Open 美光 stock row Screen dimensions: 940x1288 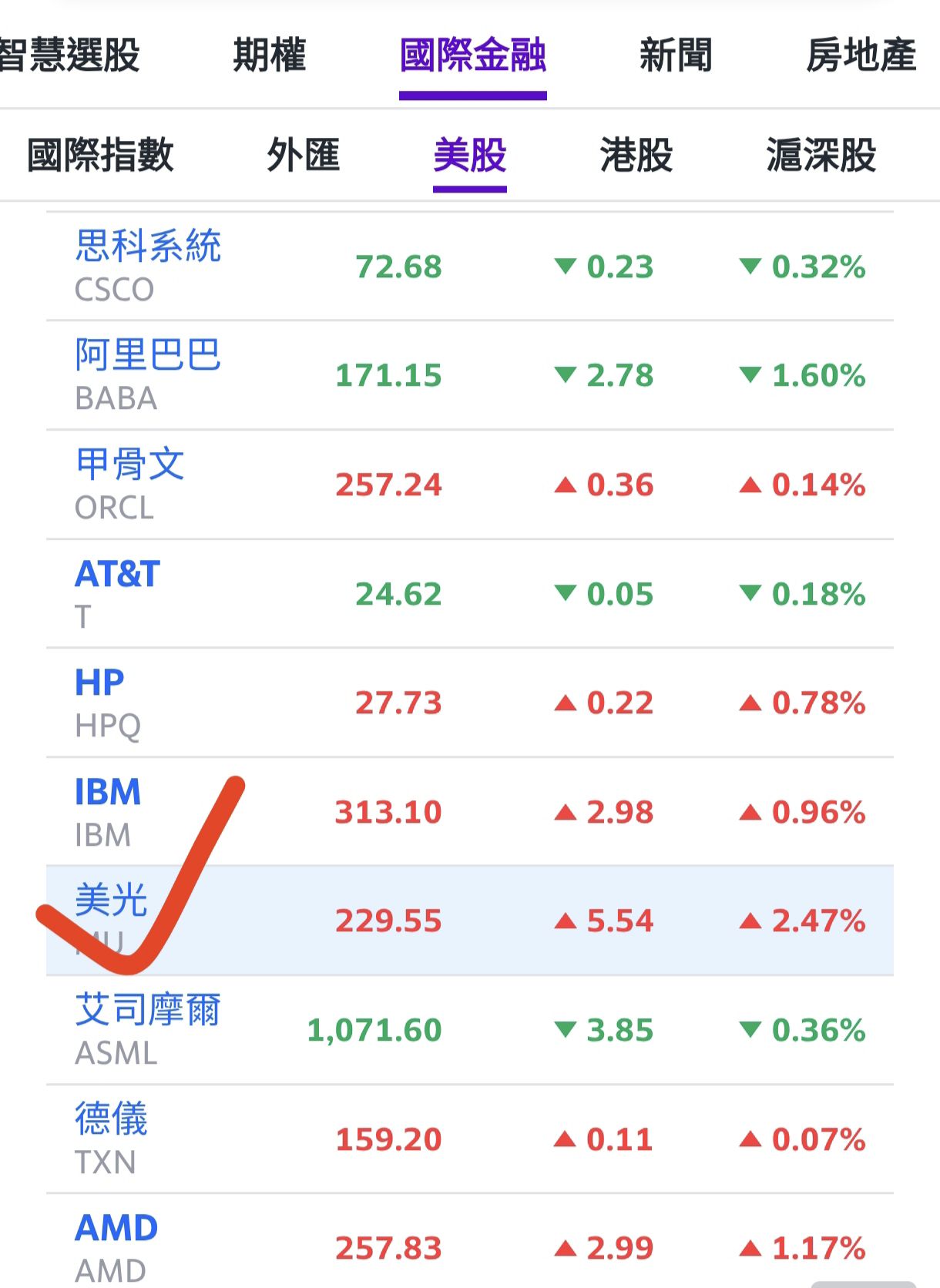click(112, 920)
